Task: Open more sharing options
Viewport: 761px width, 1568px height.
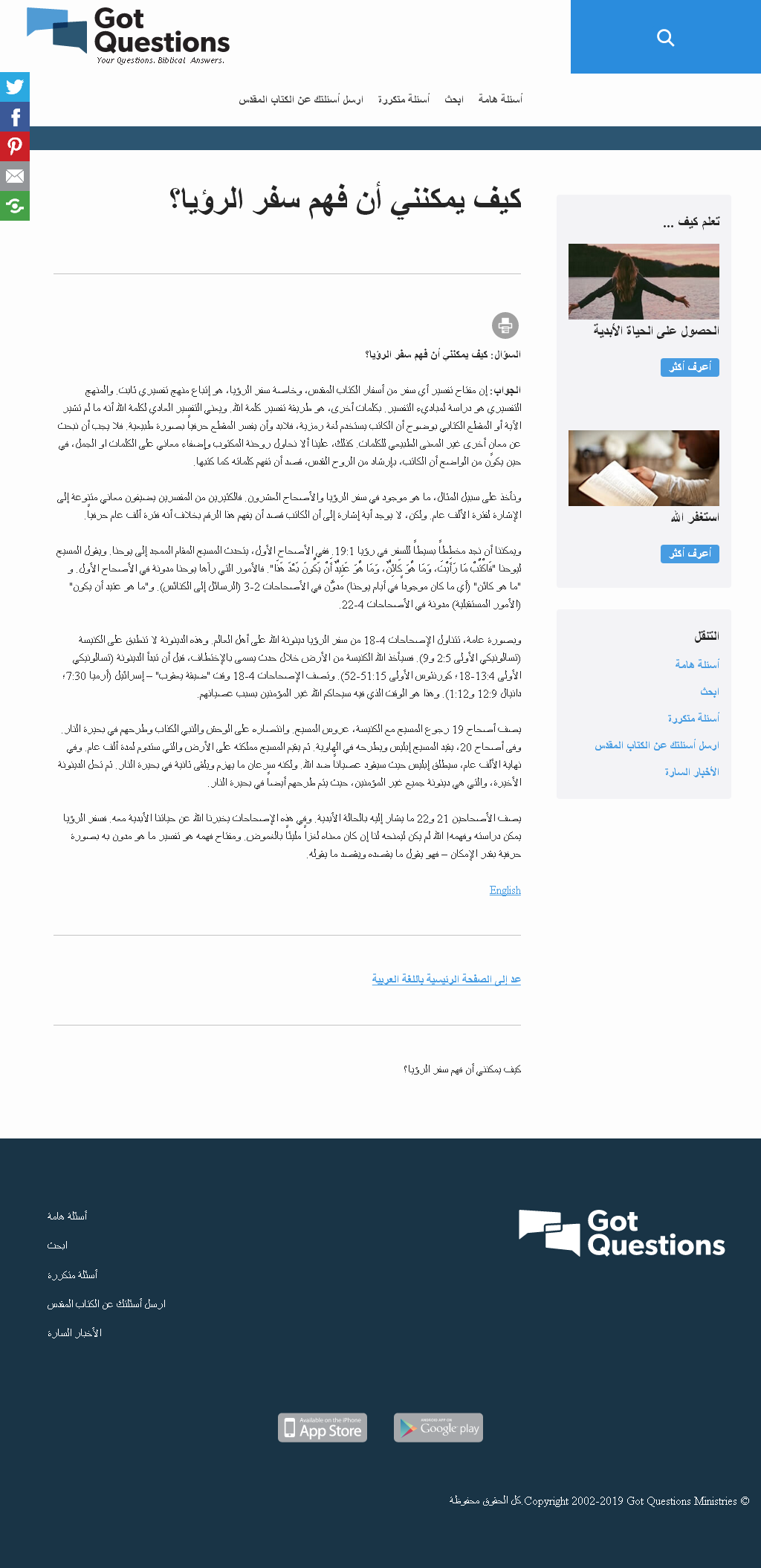Action: 15,206
